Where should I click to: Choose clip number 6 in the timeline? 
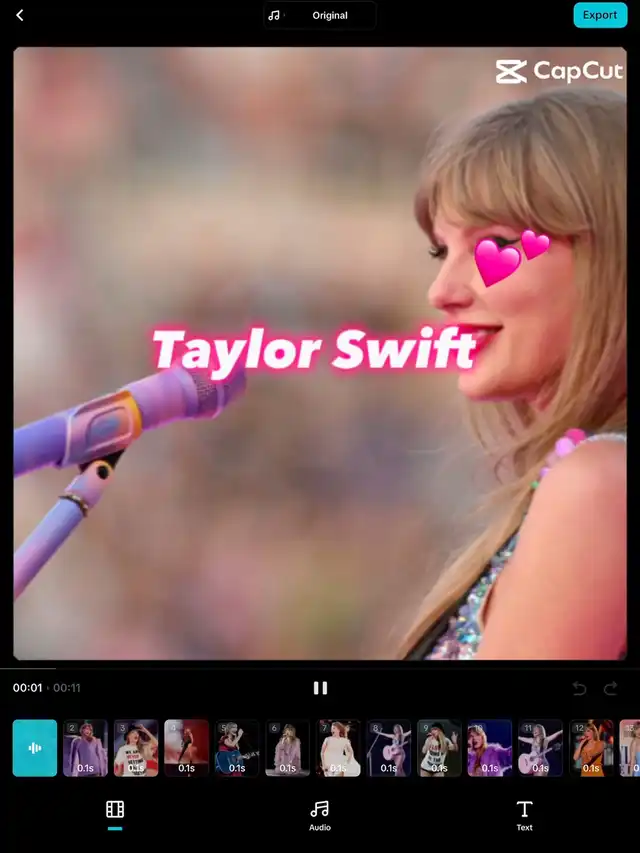[288, 748]
